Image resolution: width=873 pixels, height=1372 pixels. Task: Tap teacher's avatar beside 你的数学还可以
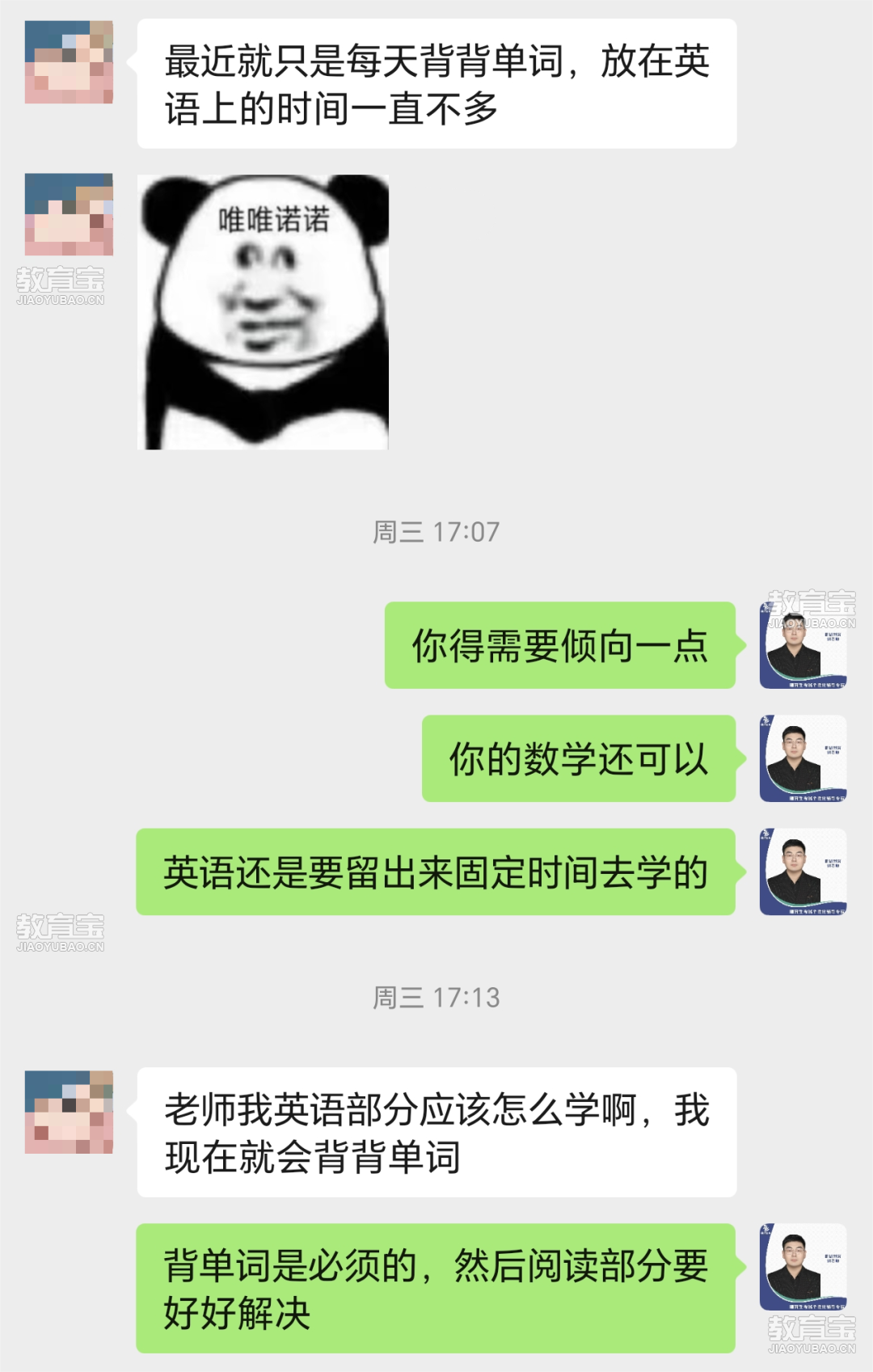click(803, 758)
